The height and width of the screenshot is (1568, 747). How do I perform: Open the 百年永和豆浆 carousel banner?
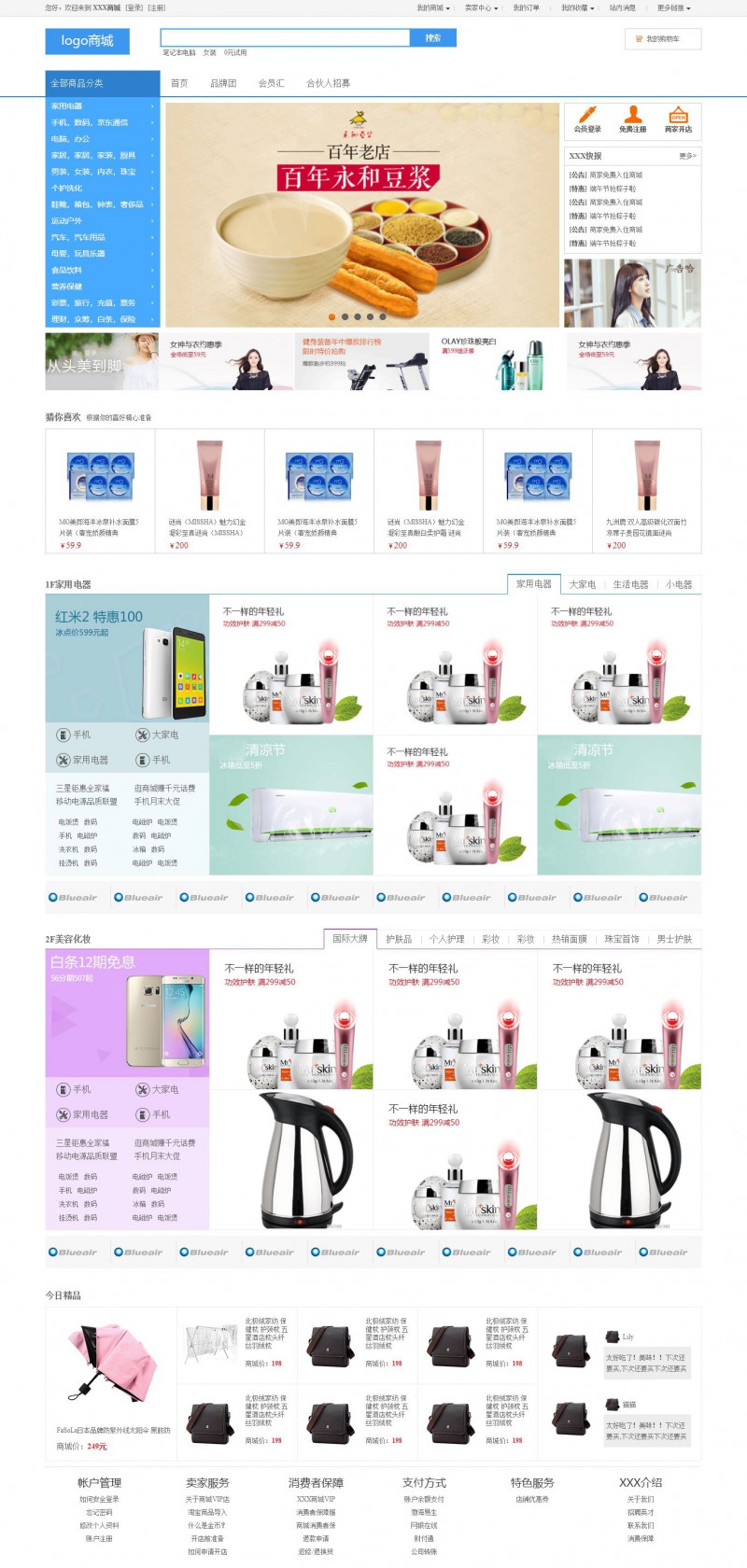point(362,215)
